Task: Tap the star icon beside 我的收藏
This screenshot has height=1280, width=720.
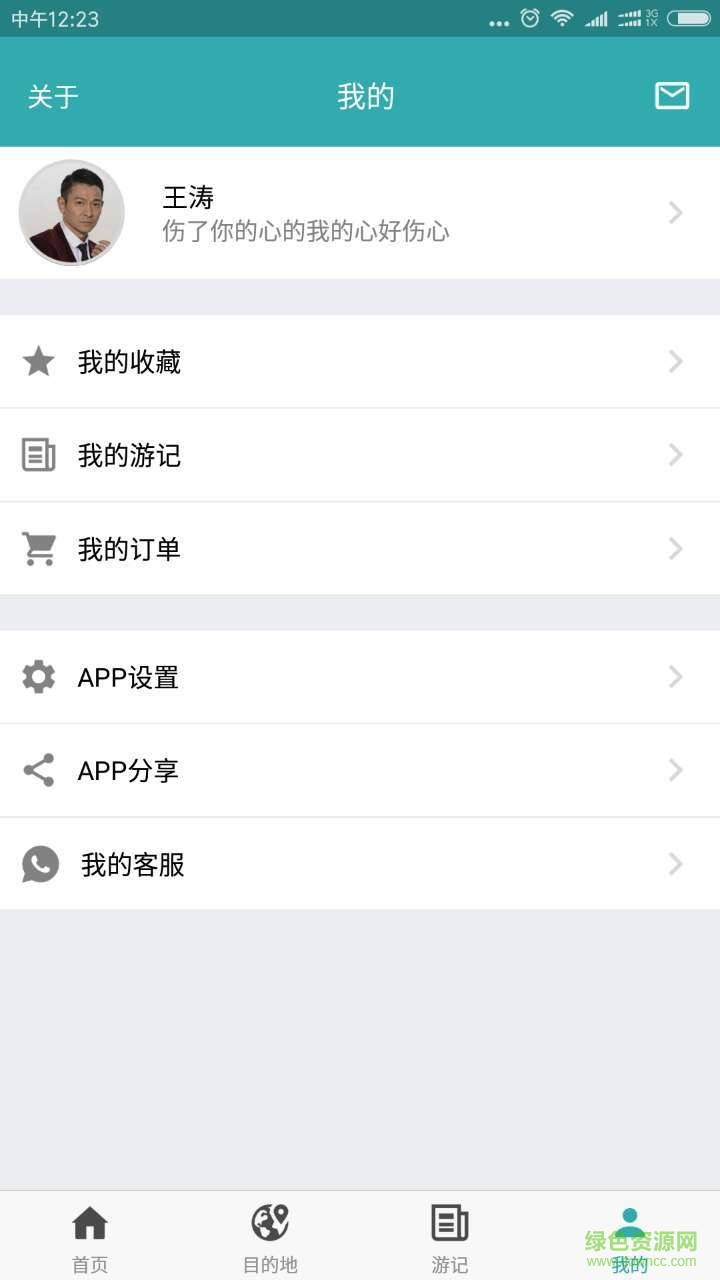Action: 38,362
